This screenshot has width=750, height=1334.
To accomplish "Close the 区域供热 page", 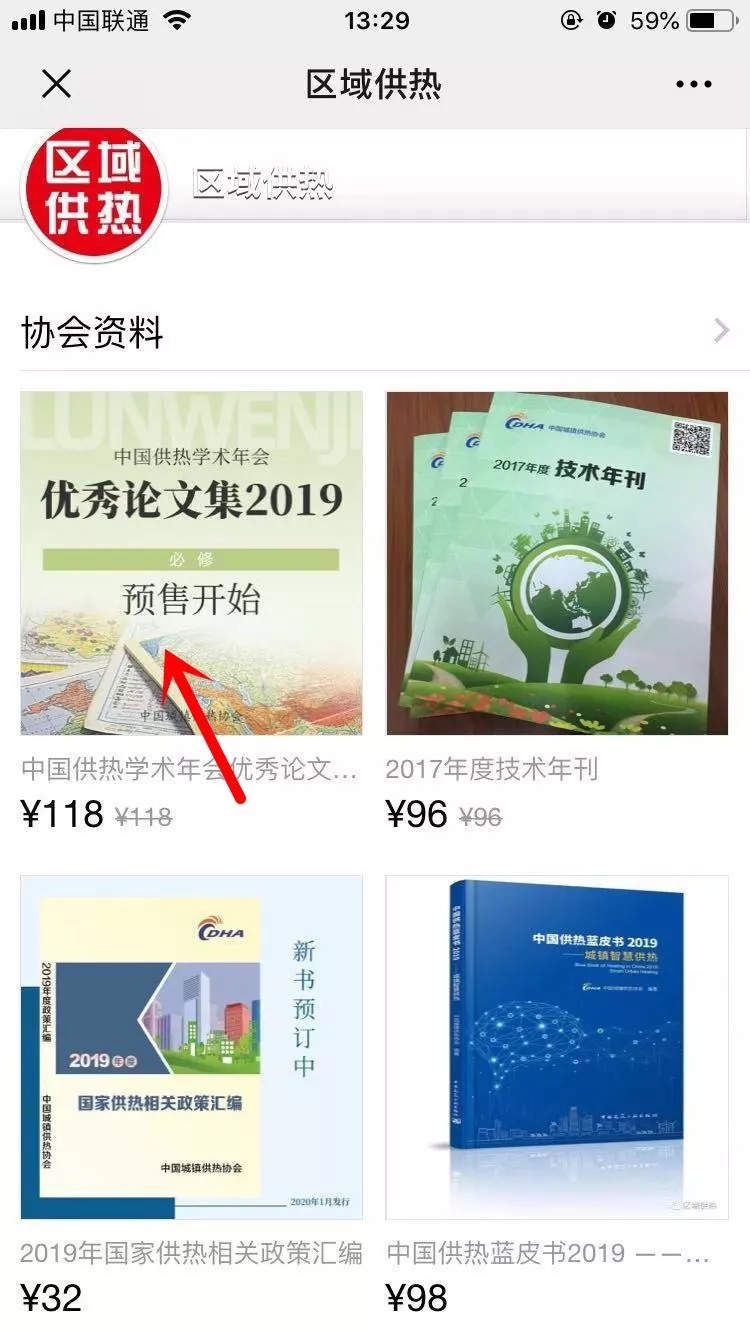I will [x=57, y=84].
